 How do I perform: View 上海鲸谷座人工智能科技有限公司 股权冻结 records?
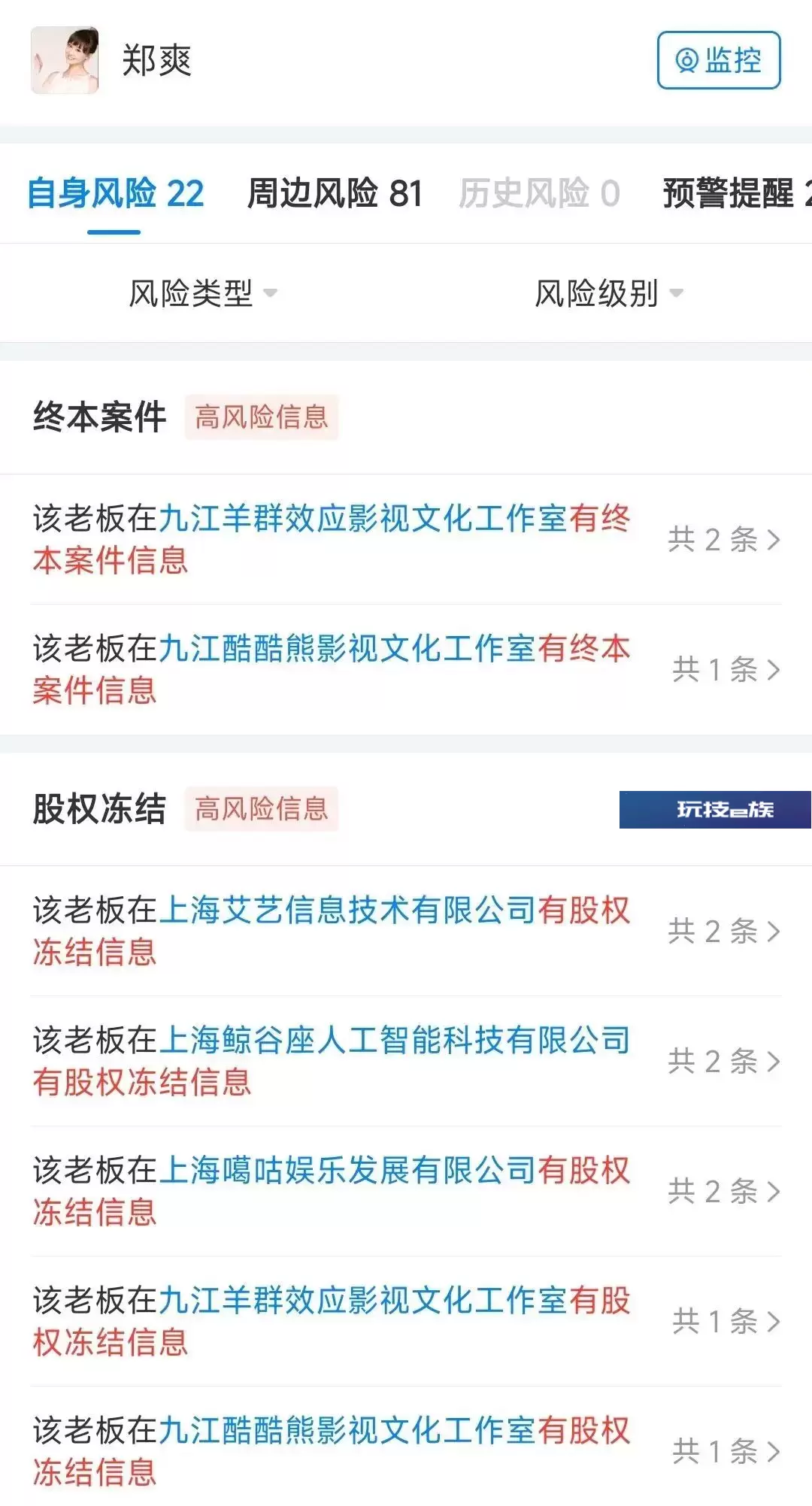(406, 1061)
